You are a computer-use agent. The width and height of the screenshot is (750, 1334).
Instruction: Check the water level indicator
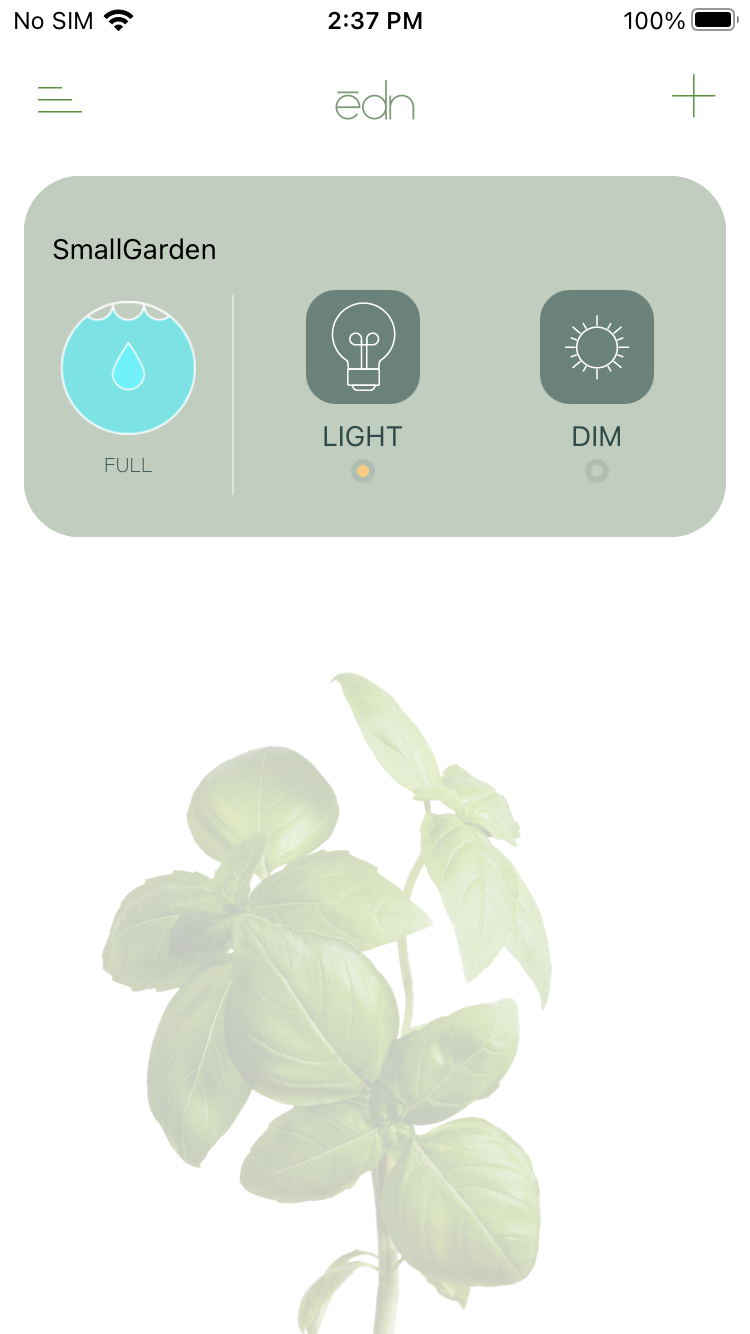[128, 368]
